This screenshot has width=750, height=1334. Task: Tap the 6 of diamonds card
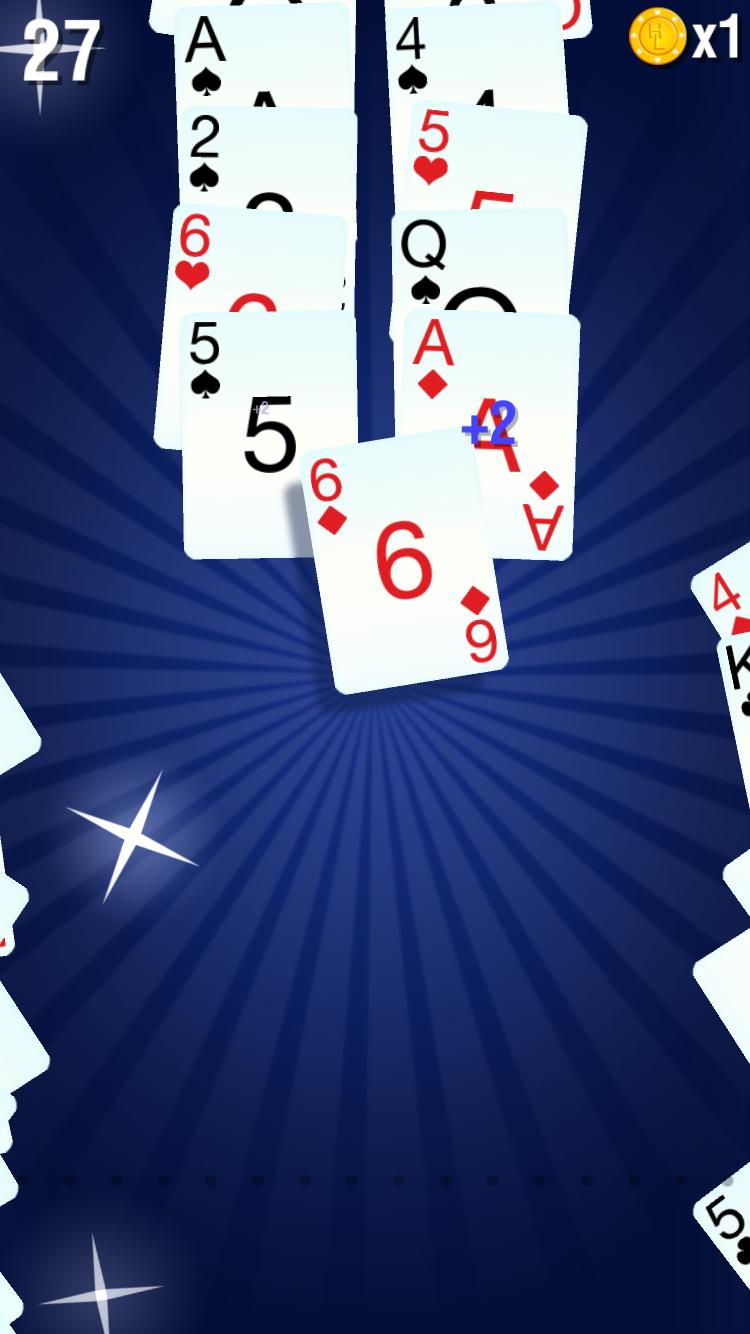click(x=404, y=562)
